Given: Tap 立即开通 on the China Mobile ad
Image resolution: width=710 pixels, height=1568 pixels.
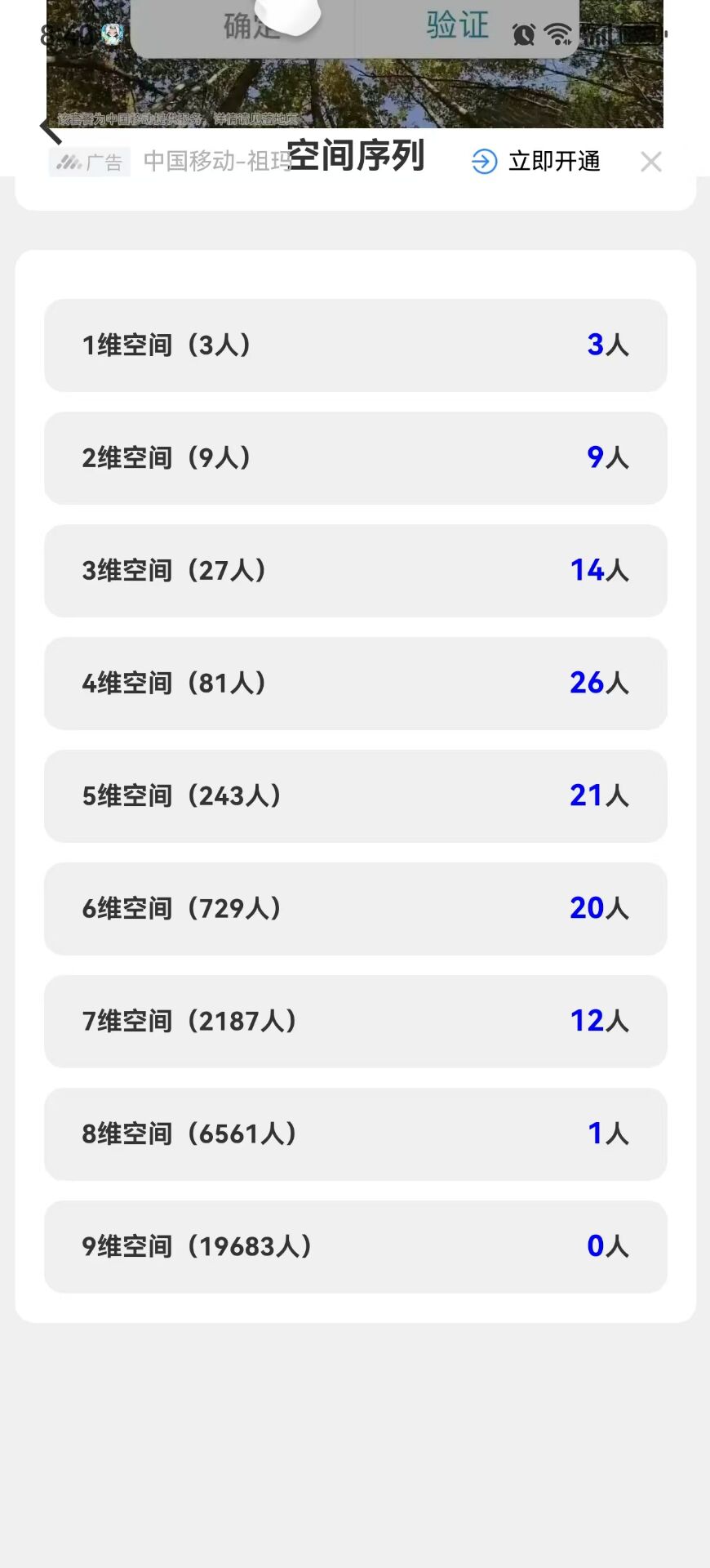Looking at the screenshot, I should [x=536, y=162].
